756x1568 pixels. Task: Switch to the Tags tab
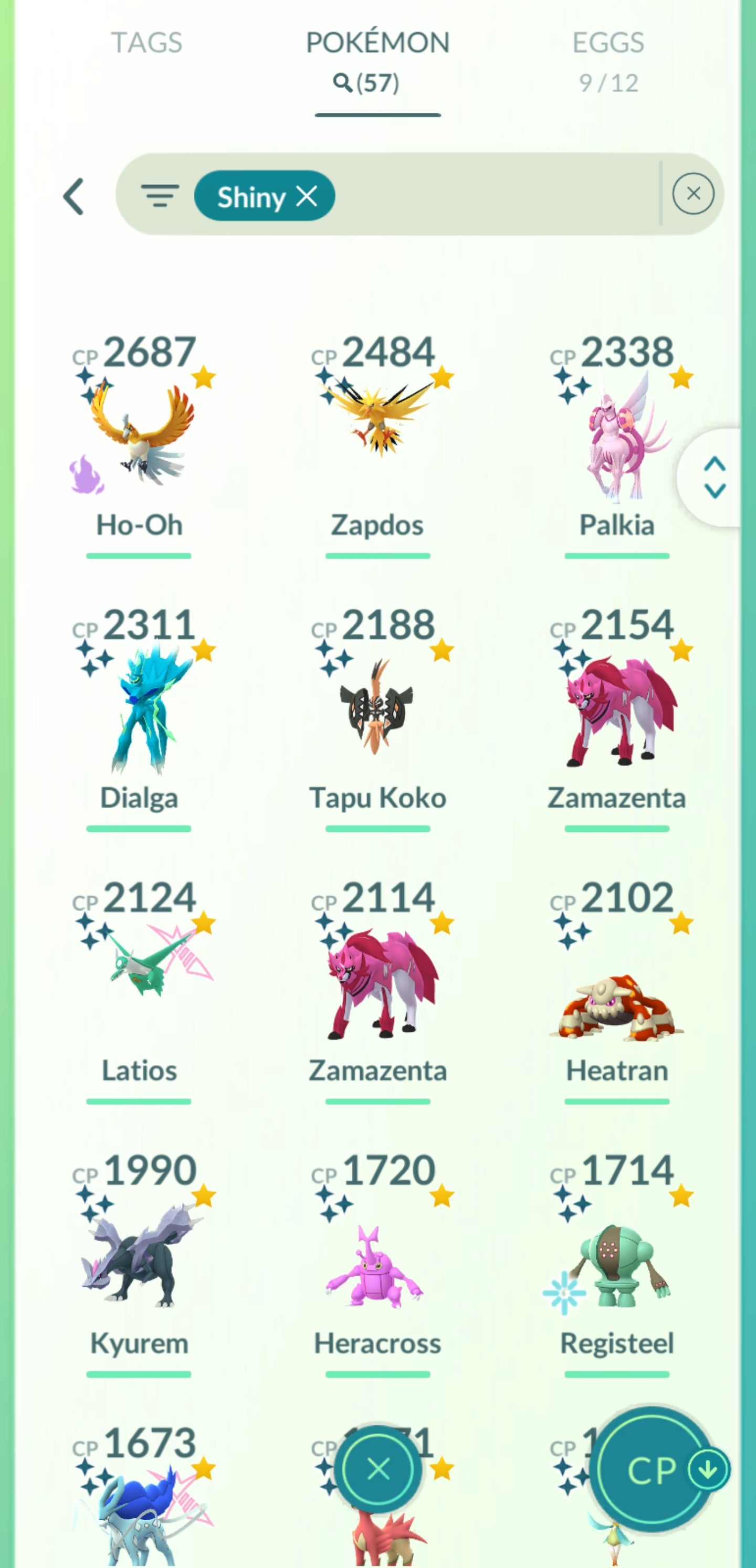coord(146,43)
